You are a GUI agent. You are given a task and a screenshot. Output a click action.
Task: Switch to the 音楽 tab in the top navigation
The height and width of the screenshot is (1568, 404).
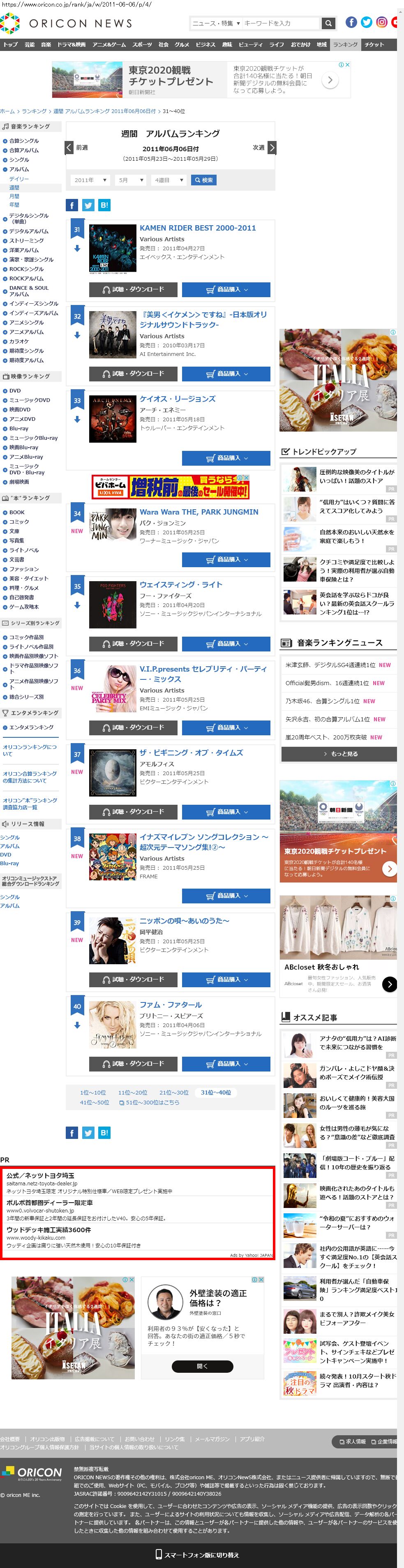pos(46,44)
